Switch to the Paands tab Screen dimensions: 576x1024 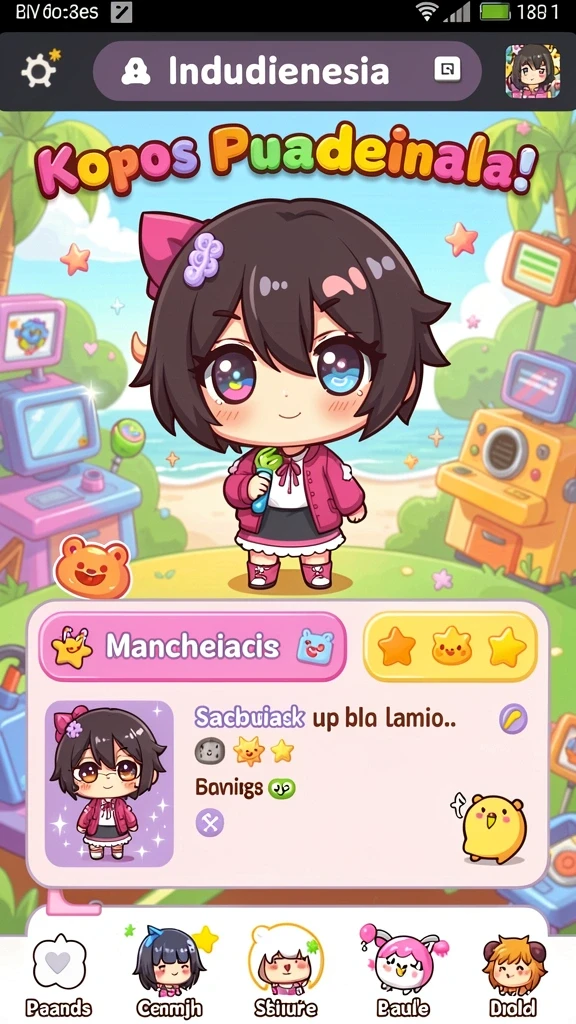click(59, 976)
